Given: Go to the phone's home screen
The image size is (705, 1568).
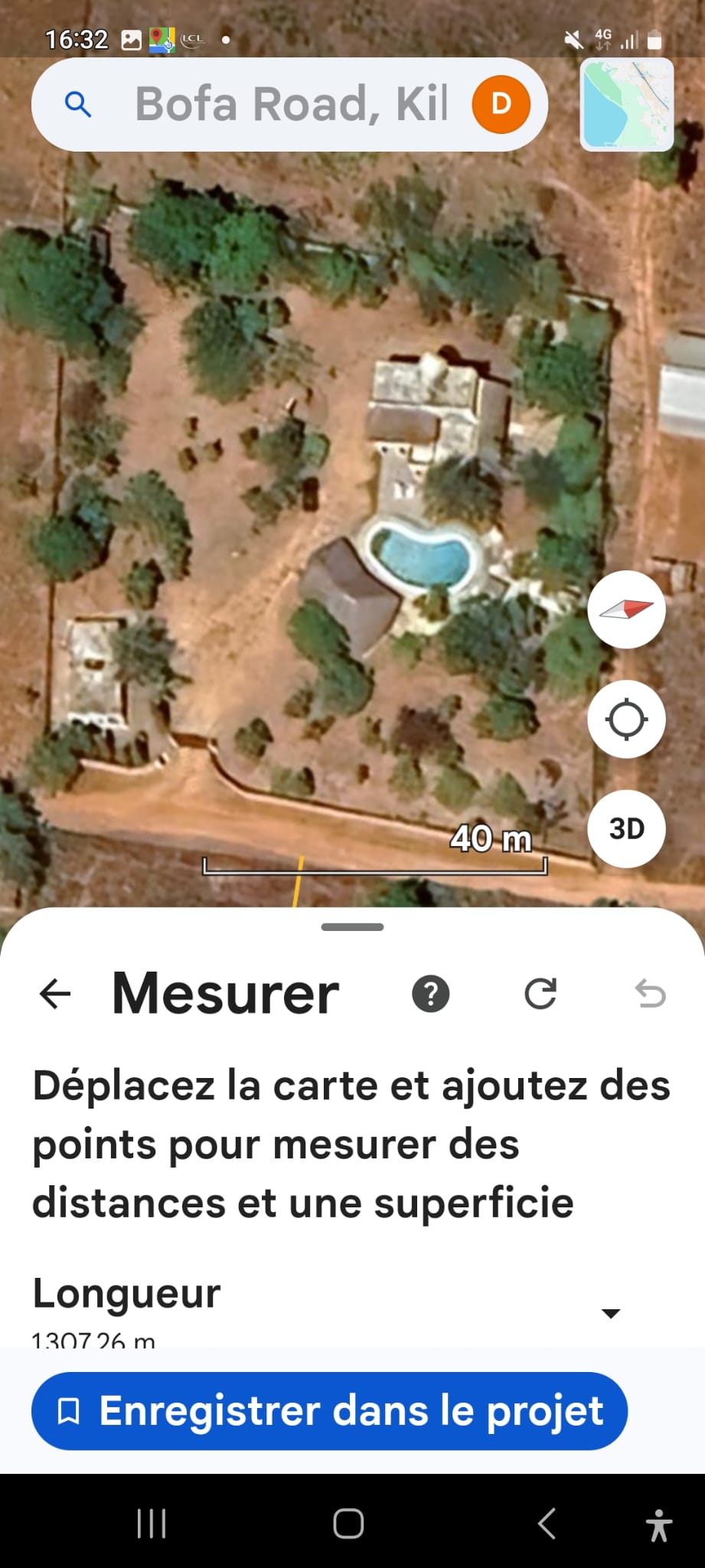Looking at the screenshot, I should click(x=349, y=1524).
